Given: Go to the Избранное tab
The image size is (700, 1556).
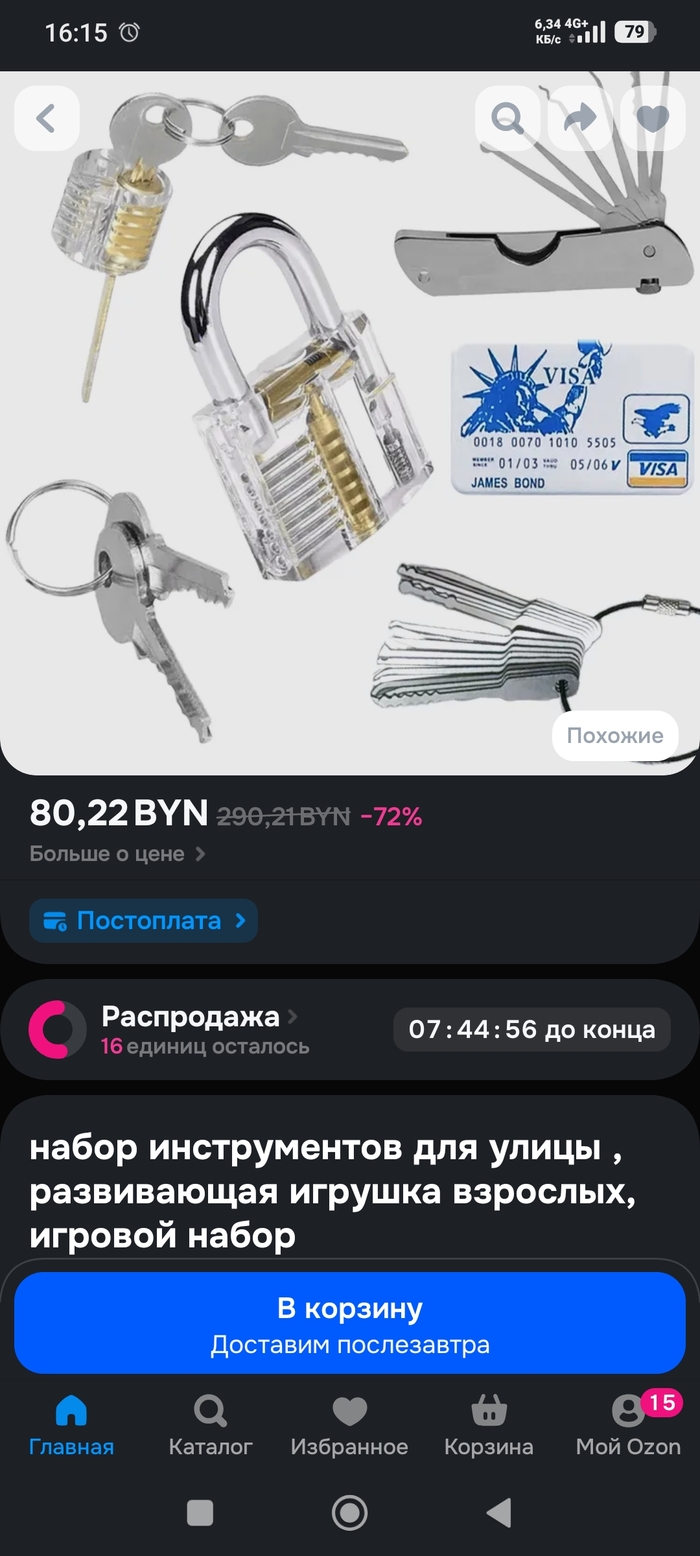Looking at the screenshot, I should pyautogui.click(x=349, y=1426).
